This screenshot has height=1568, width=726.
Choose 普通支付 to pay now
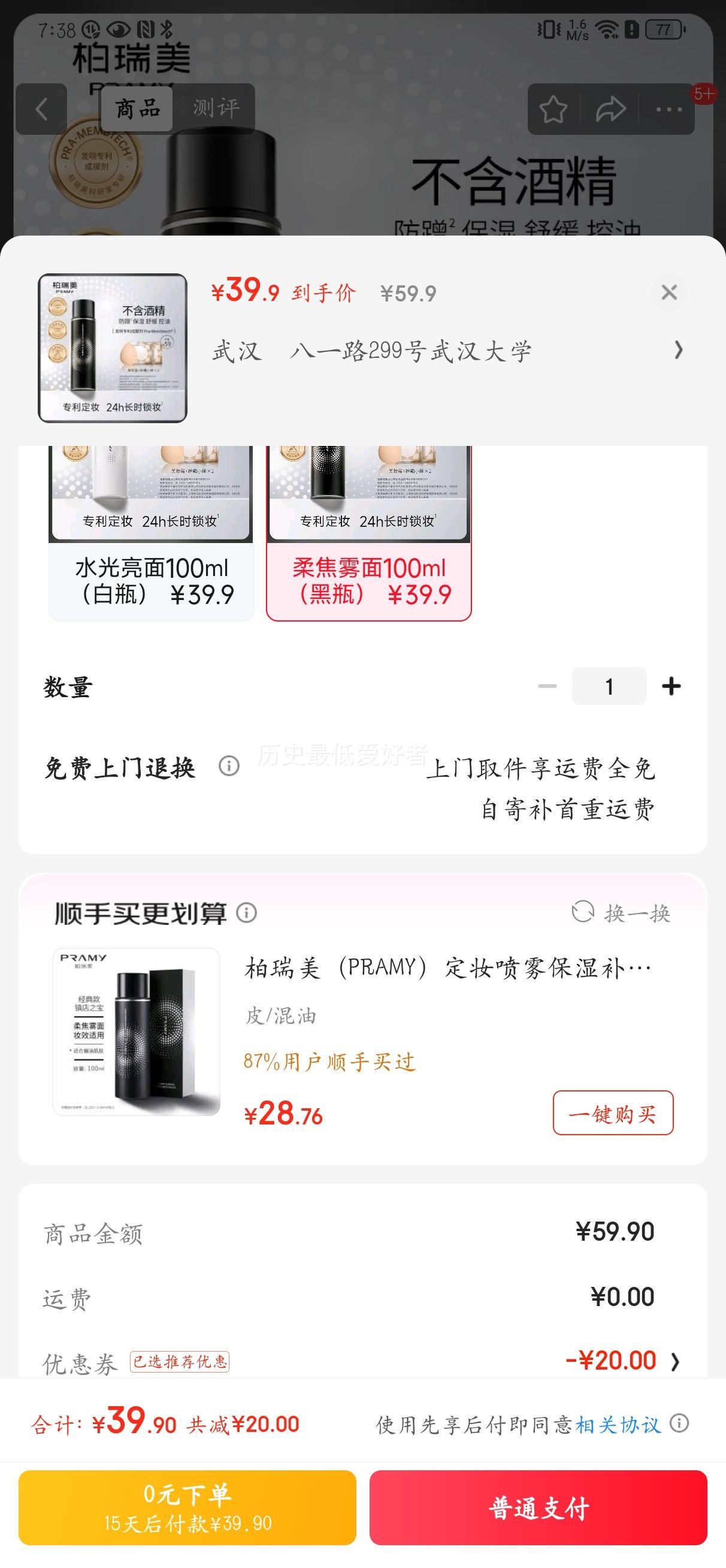pos(538,1507)
